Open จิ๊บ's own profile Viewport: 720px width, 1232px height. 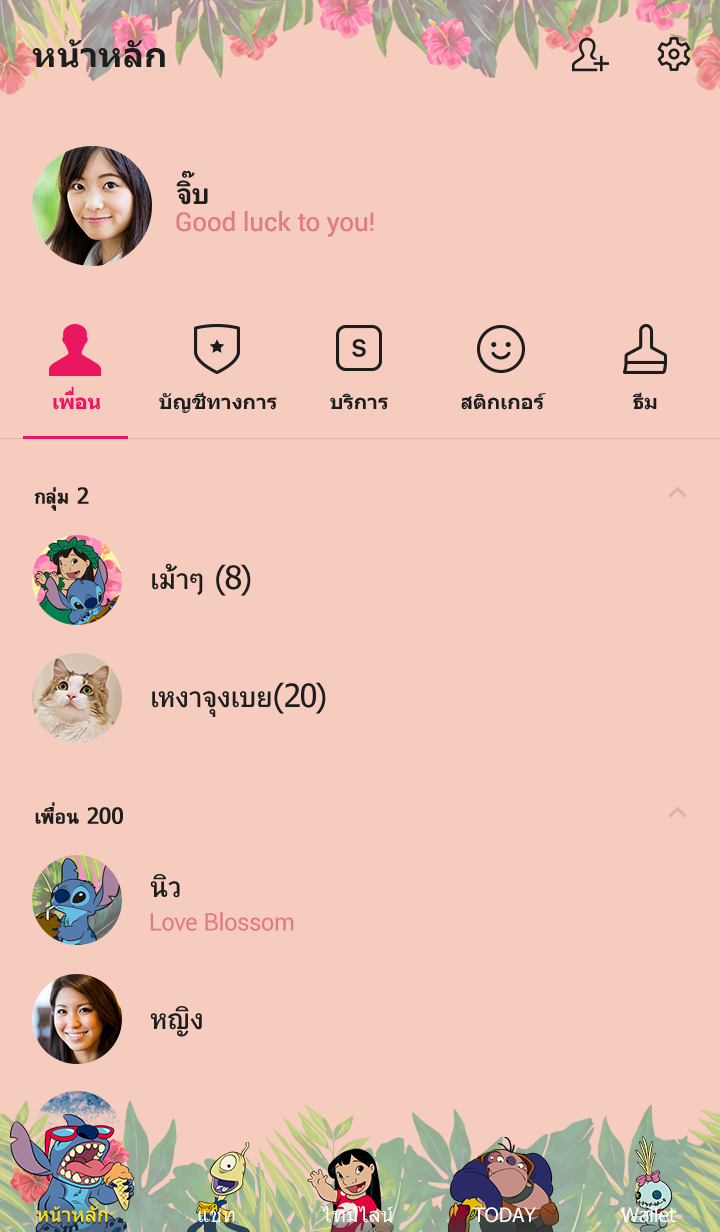(92, 206)
